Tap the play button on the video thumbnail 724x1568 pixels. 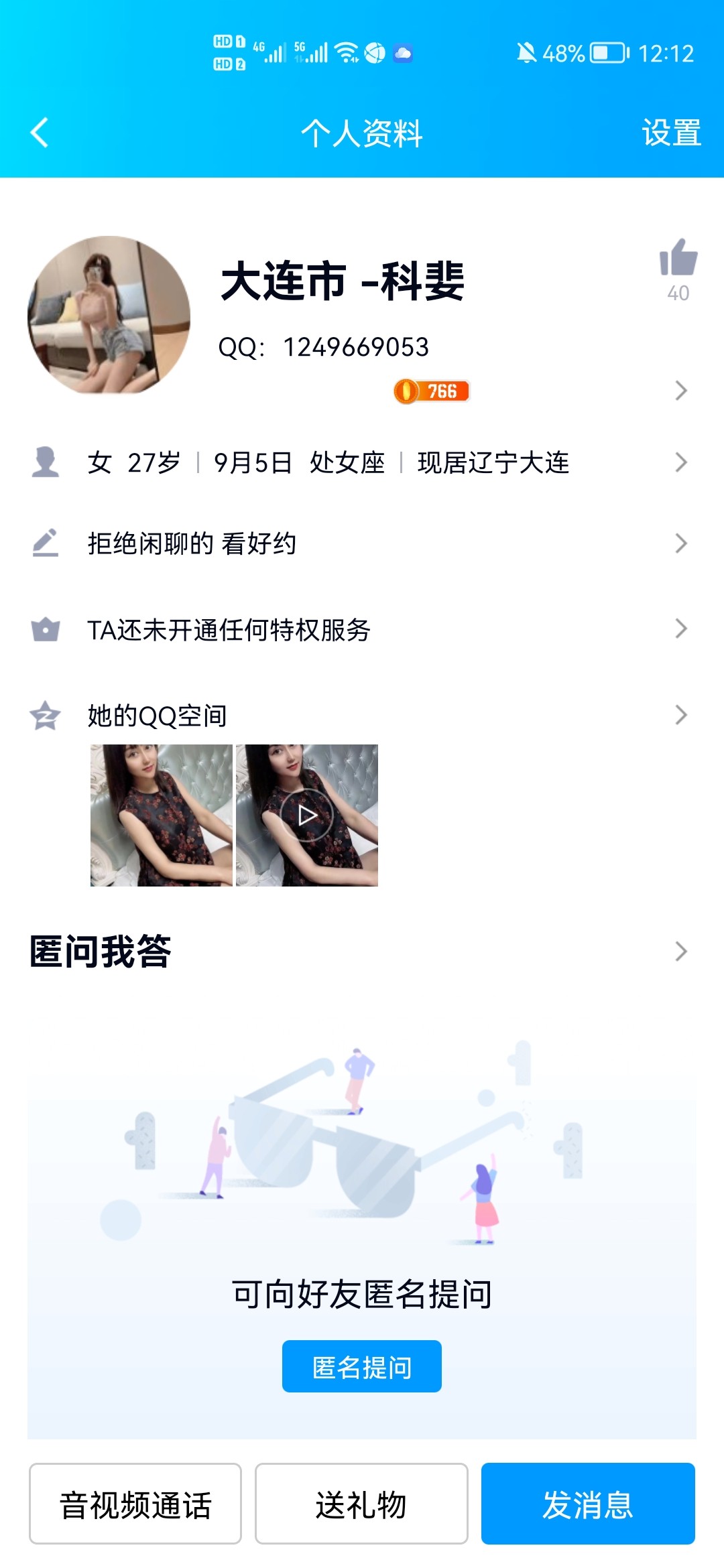click(308, 816)
